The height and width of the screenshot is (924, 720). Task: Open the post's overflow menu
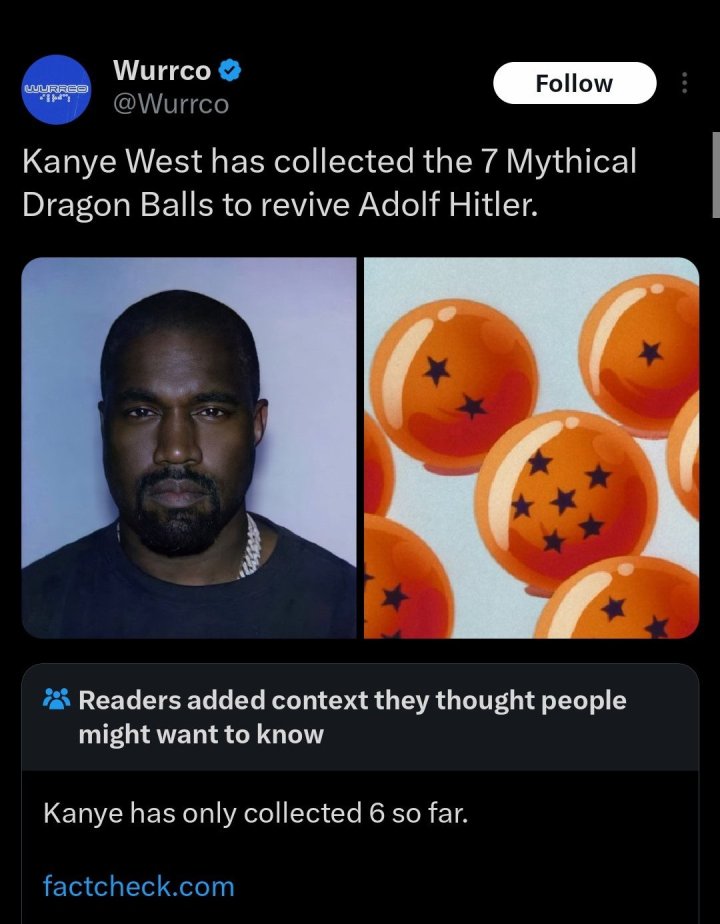[684, 83]
